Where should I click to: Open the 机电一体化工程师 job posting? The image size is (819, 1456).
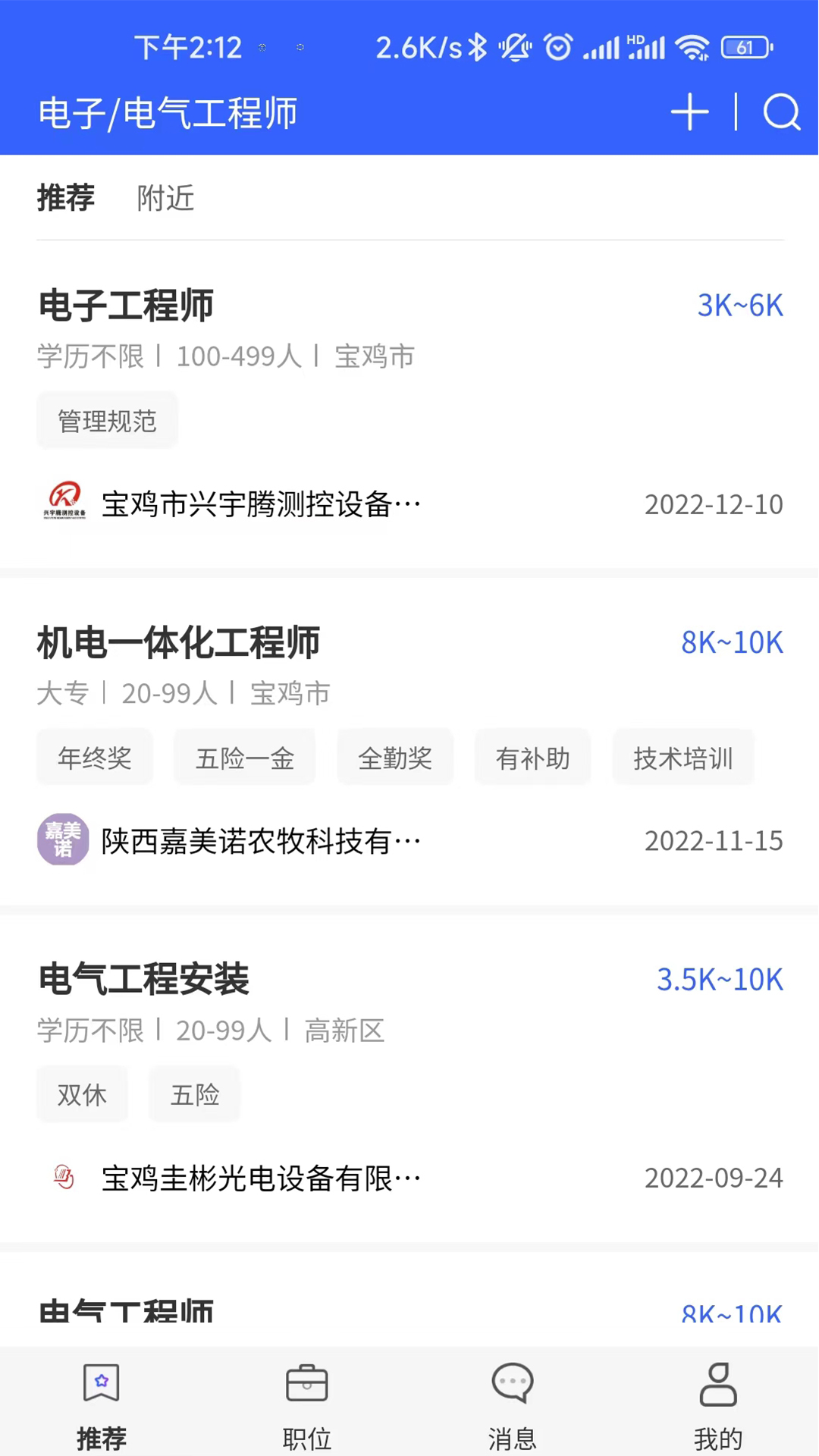[x=179, y=642]
